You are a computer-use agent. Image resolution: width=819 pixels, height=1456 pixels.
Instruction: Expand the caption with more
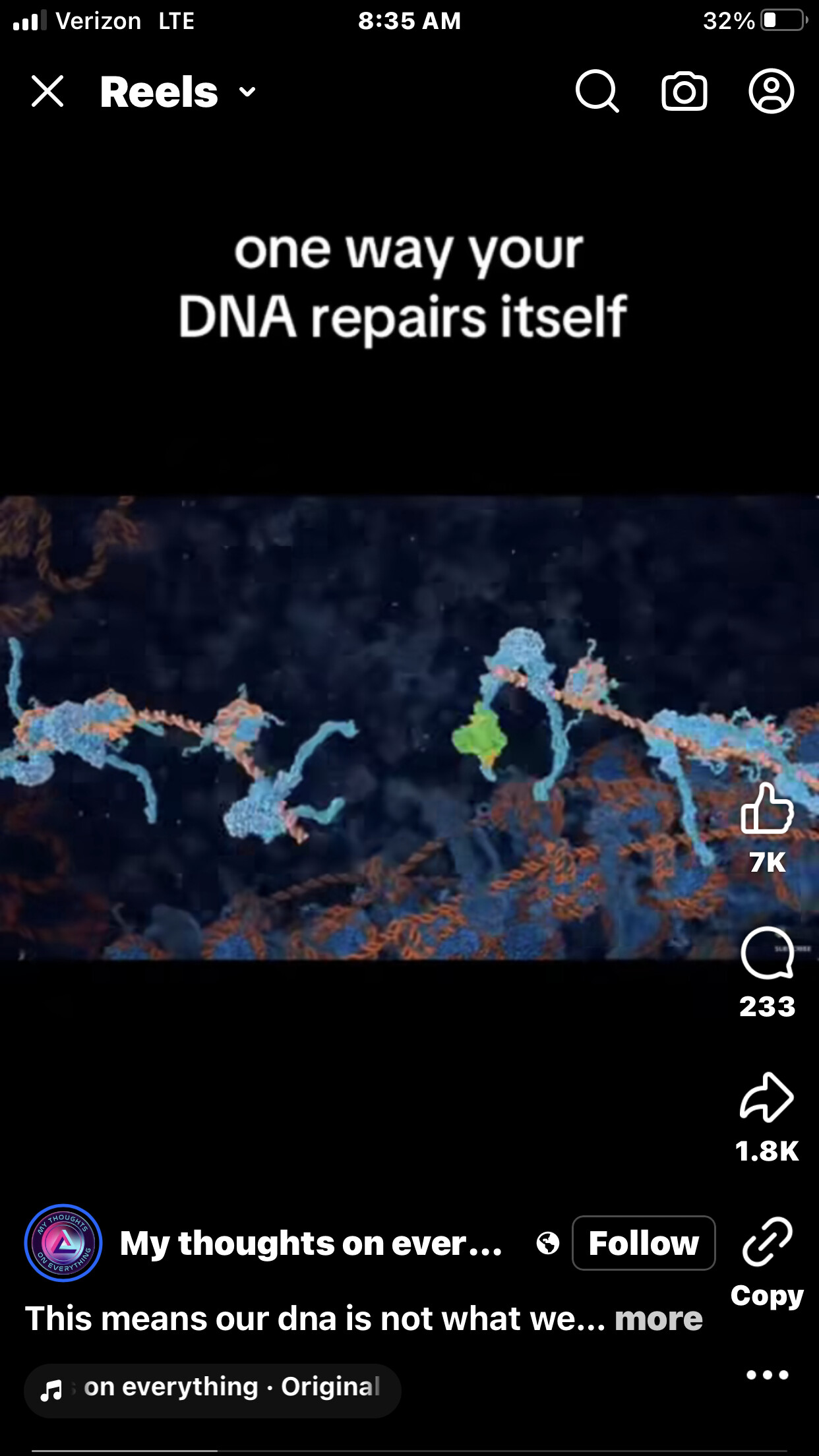tap(658, 1319)
